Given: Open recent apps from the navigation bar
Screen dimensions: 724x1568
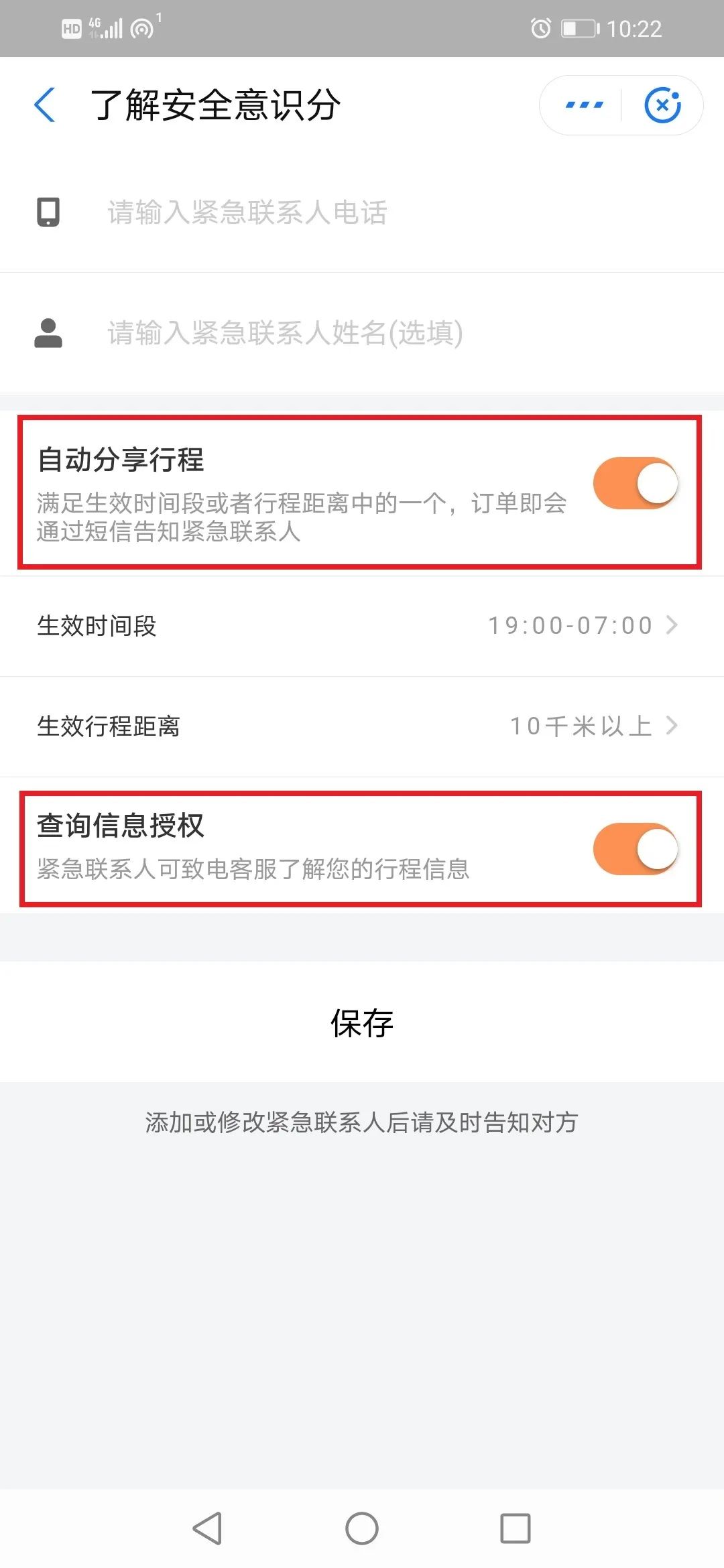Looking at the screenshot, I should point(515,1528).
